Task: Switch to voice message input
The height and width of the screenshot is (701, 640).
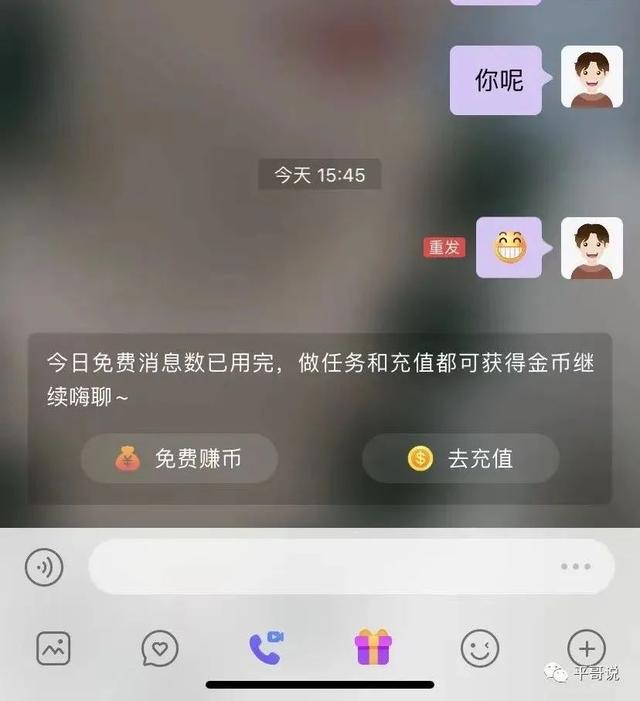Action: tap(44, 567)
